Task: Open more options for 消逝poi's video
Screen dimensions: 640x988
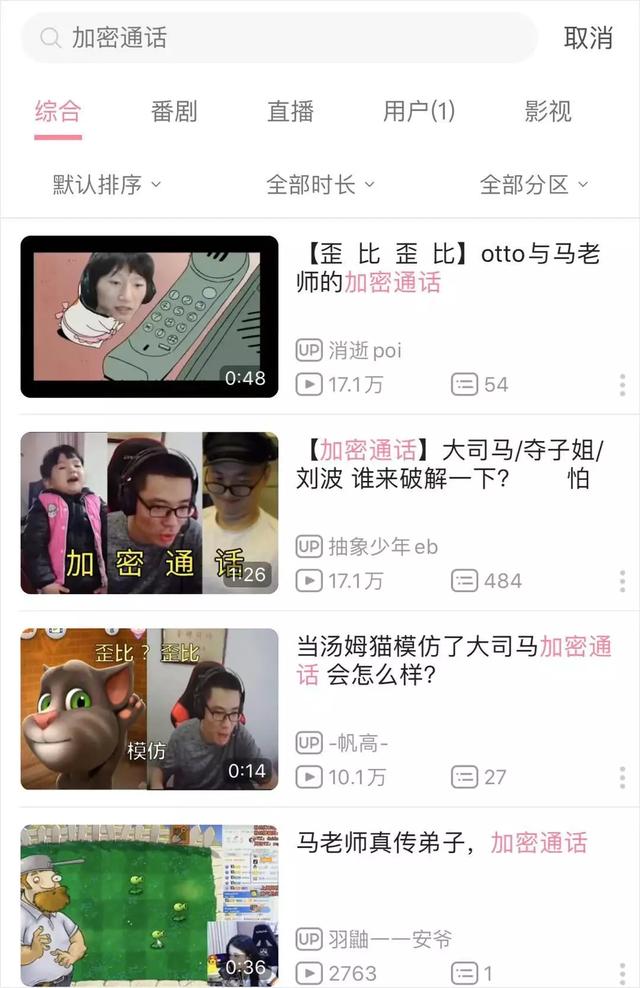Action: [622, 385]
